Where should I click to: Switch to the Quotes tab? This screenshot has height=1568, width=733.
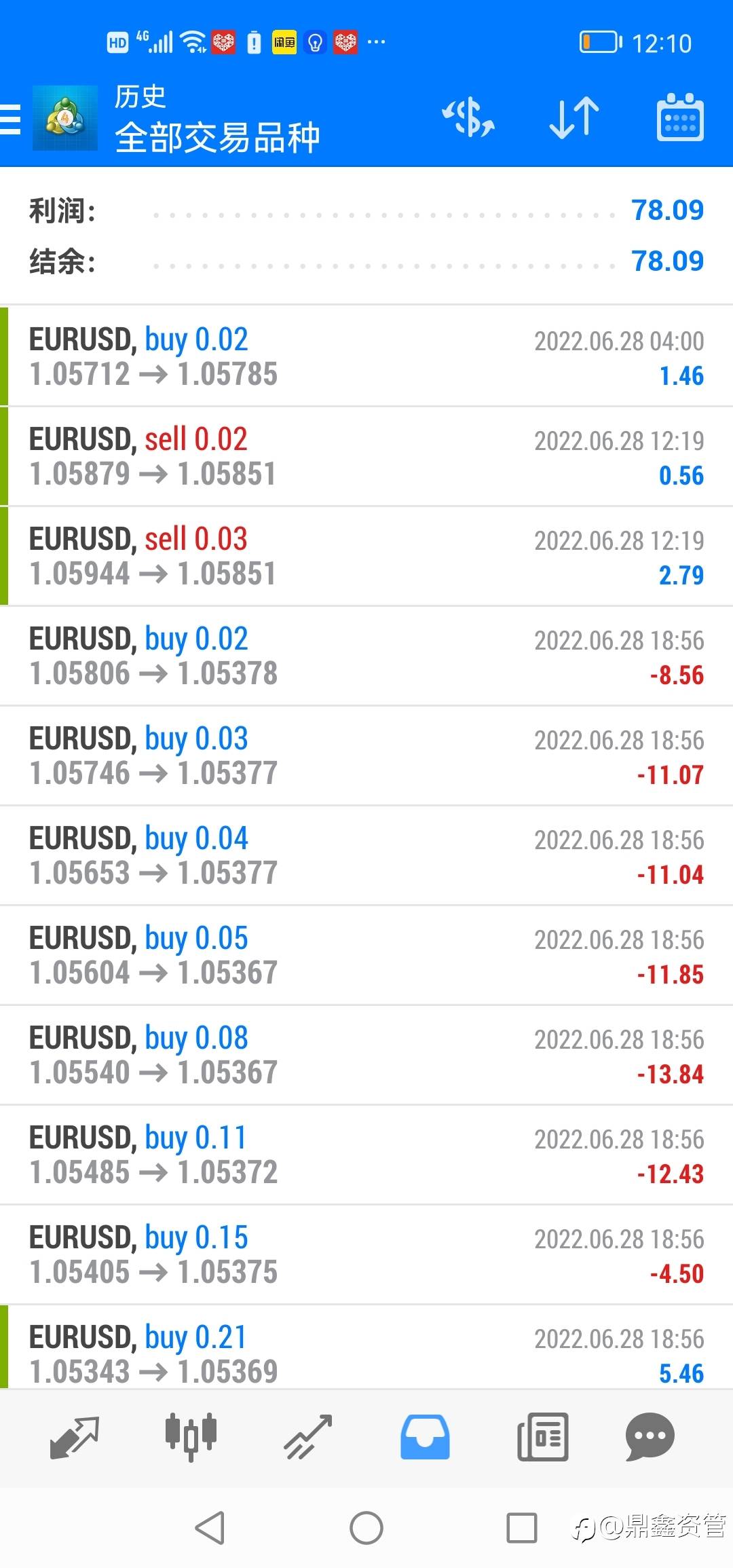pyautogui.click(x=75, y=1438)
